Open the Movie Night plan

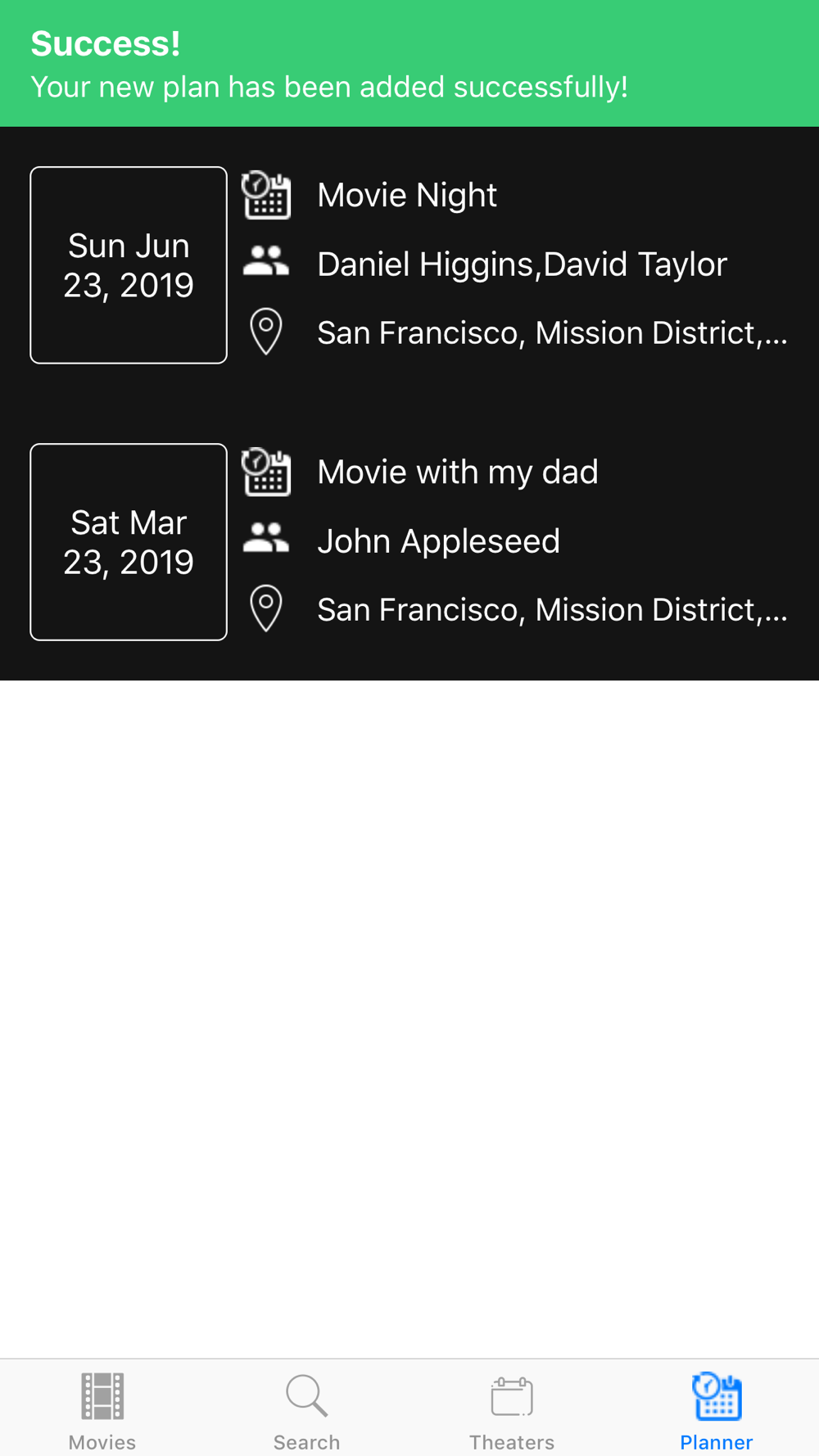pyautogui.click(x=409, y=265)
